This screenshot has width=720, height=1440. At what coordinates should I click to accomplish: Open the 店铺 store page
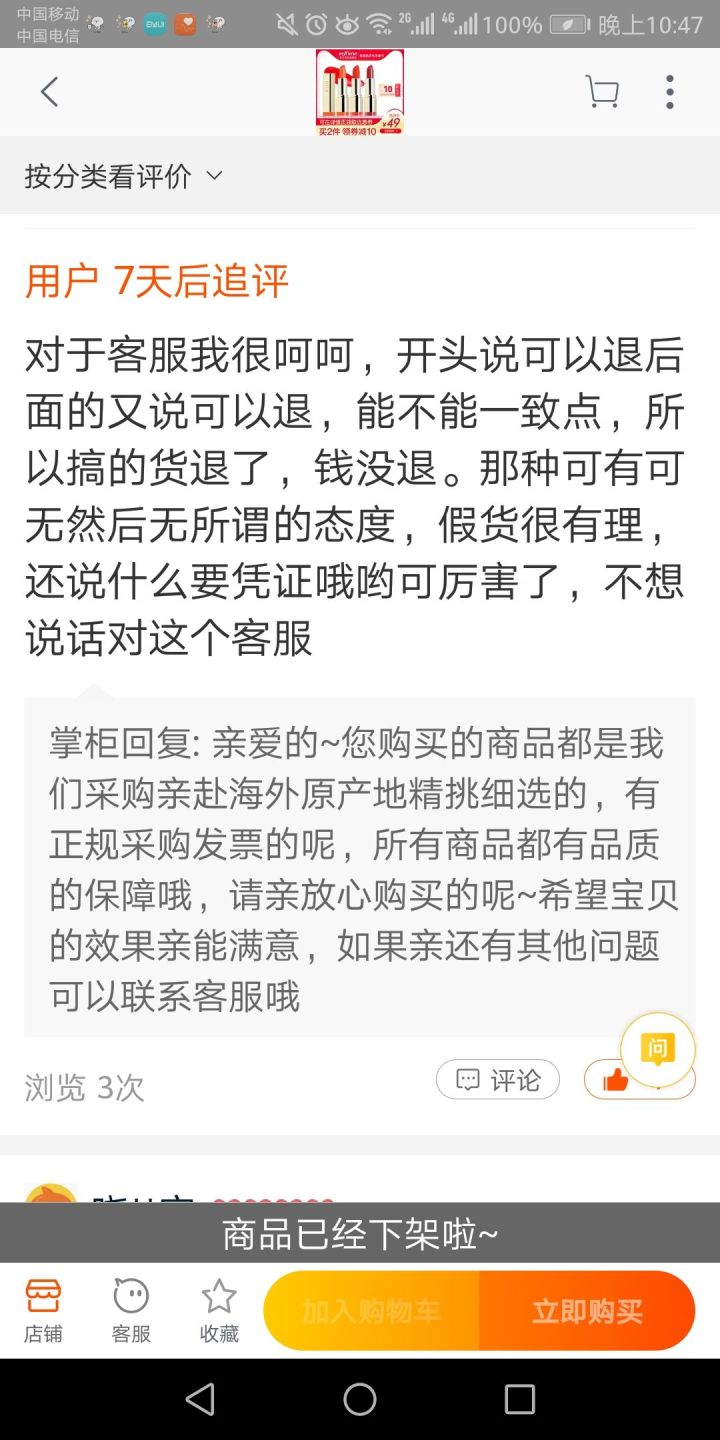pyautogui.click(x=43, y=1310)
